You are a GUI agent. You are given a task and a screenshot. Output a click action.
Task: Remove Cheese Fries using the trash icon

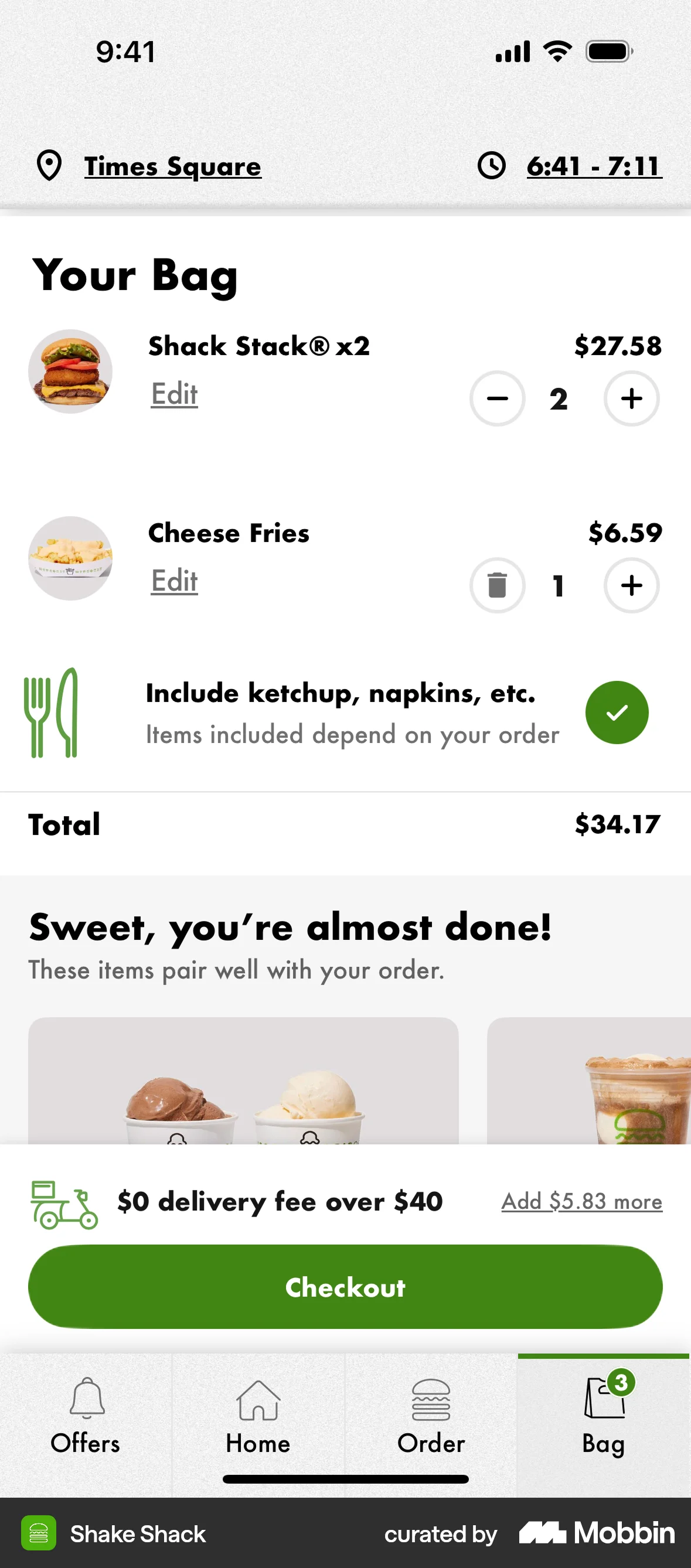click(x=498, y=585)
